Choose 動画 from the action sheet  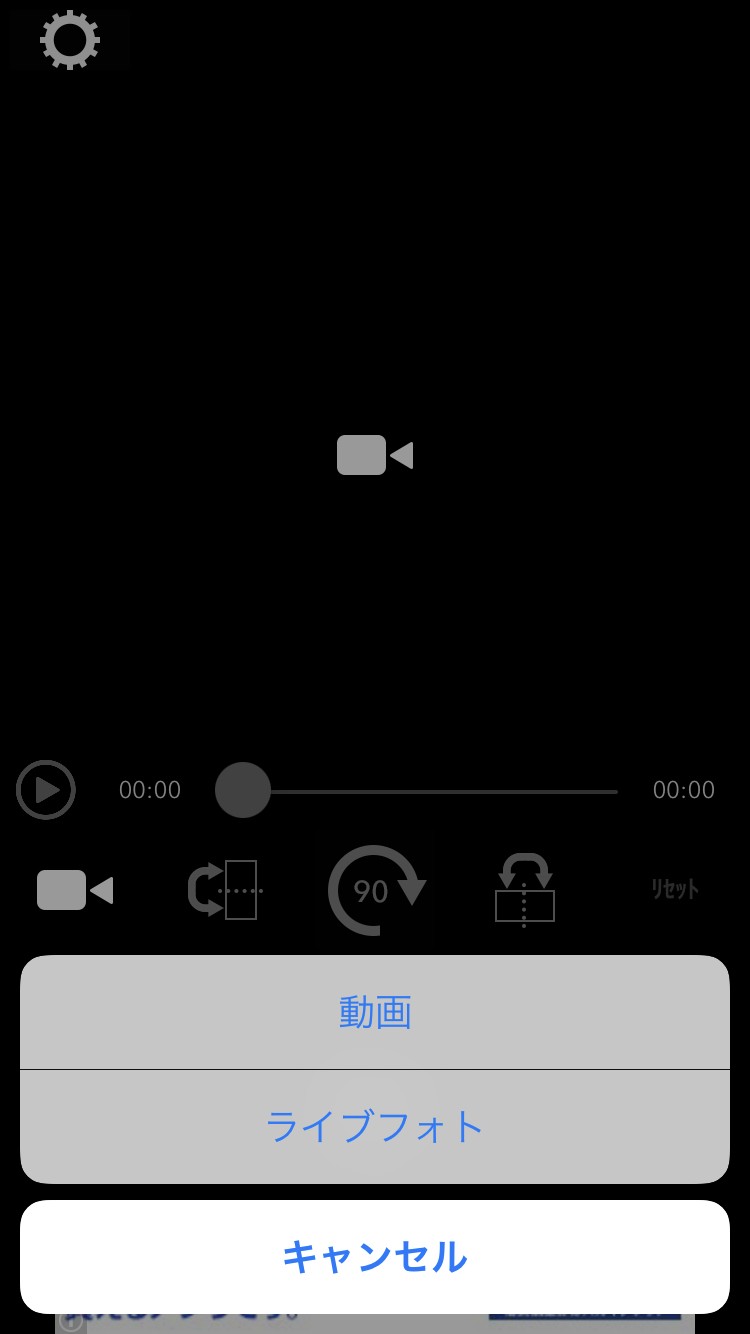tap(375, 1012)
